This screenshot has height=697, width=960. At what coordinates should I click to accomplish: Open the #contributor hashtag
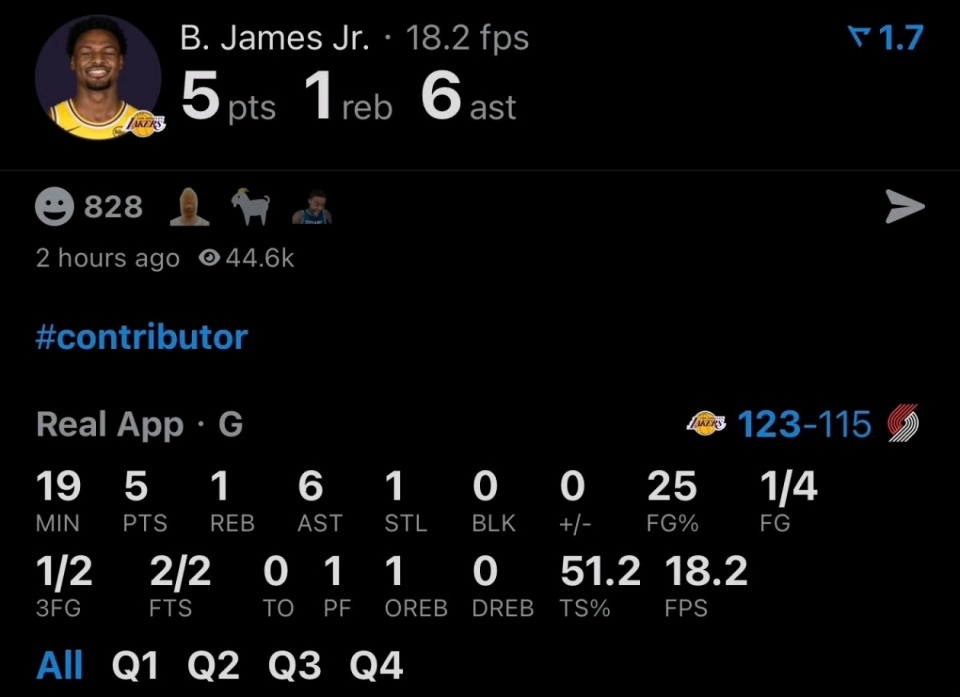pyautogui.click(x=141, y=337)
